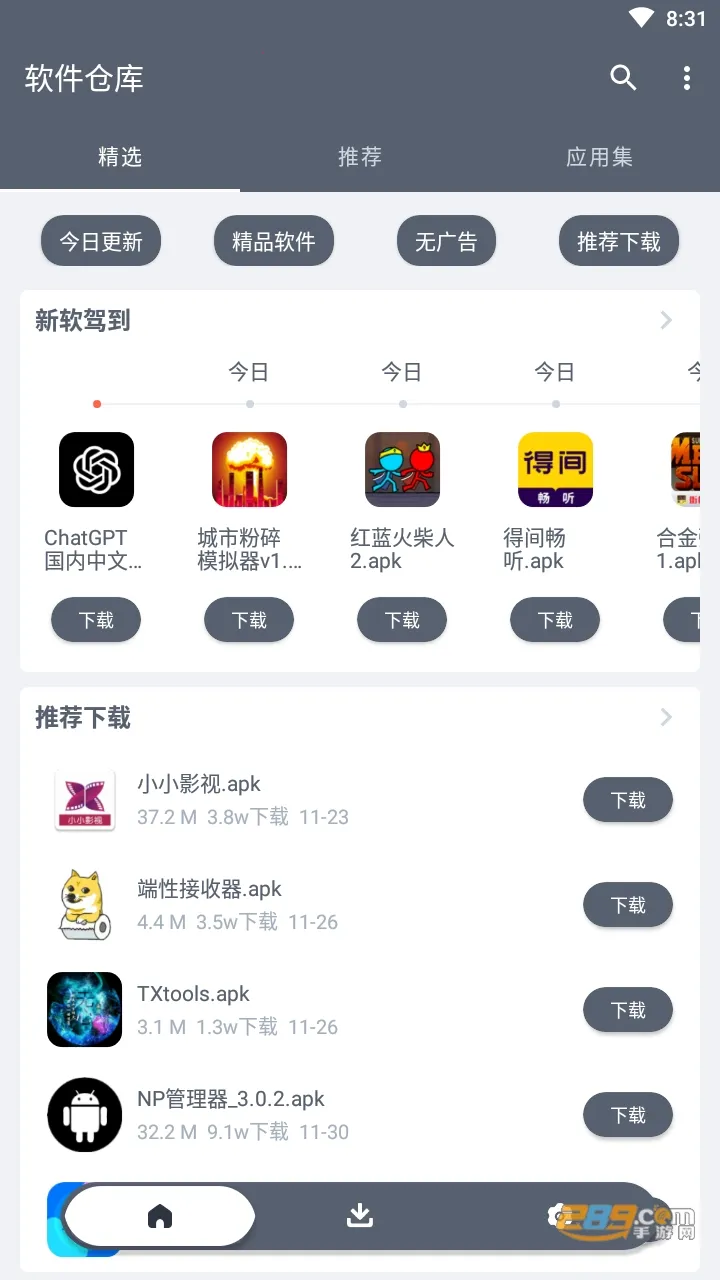Select the highlighted red timeline dot
The width and height of the screenshot is (720, 1280).
click(97, 404)
